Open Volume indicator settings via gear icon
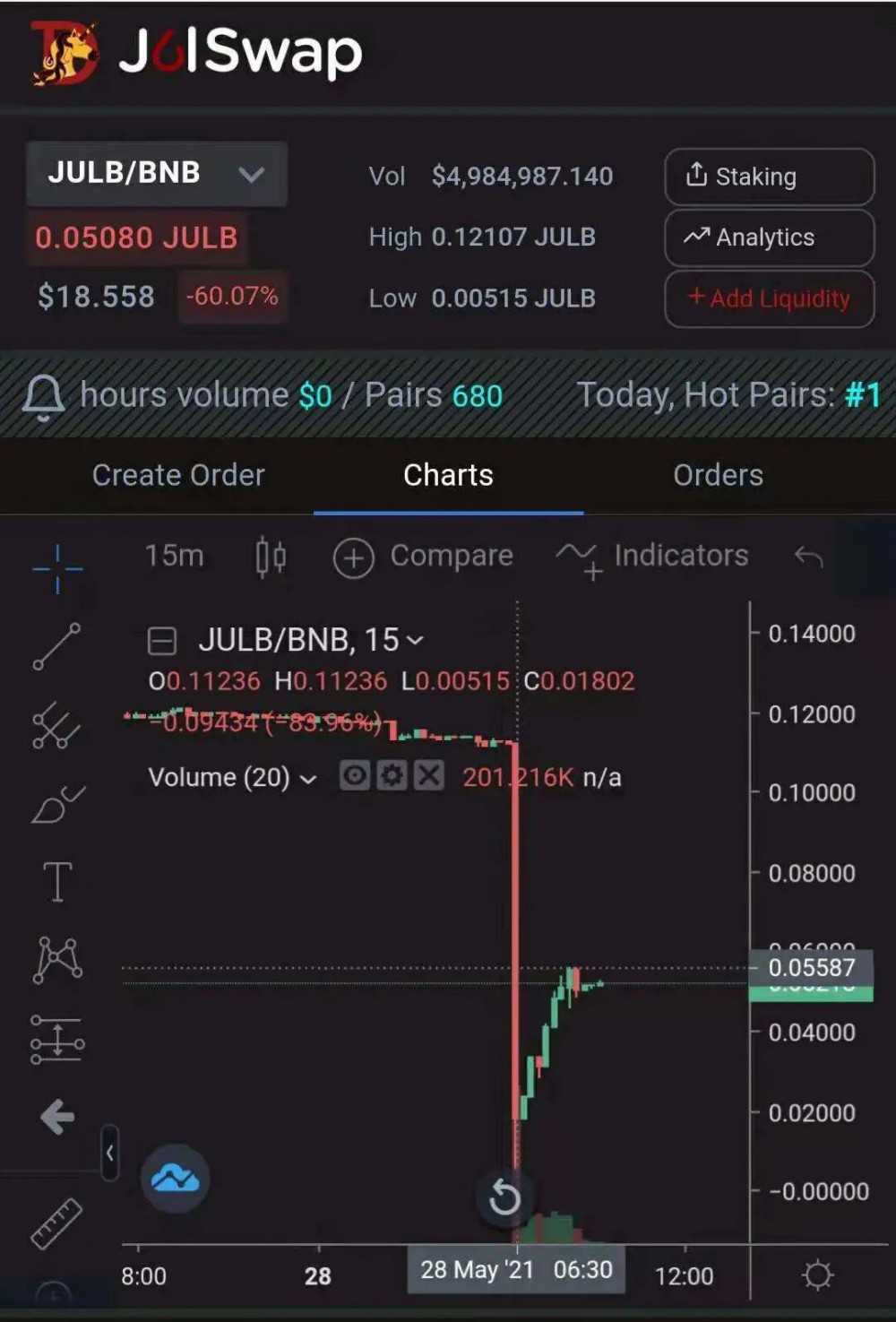This screenshot has width=896, height=1322. [x=392, y=776]
